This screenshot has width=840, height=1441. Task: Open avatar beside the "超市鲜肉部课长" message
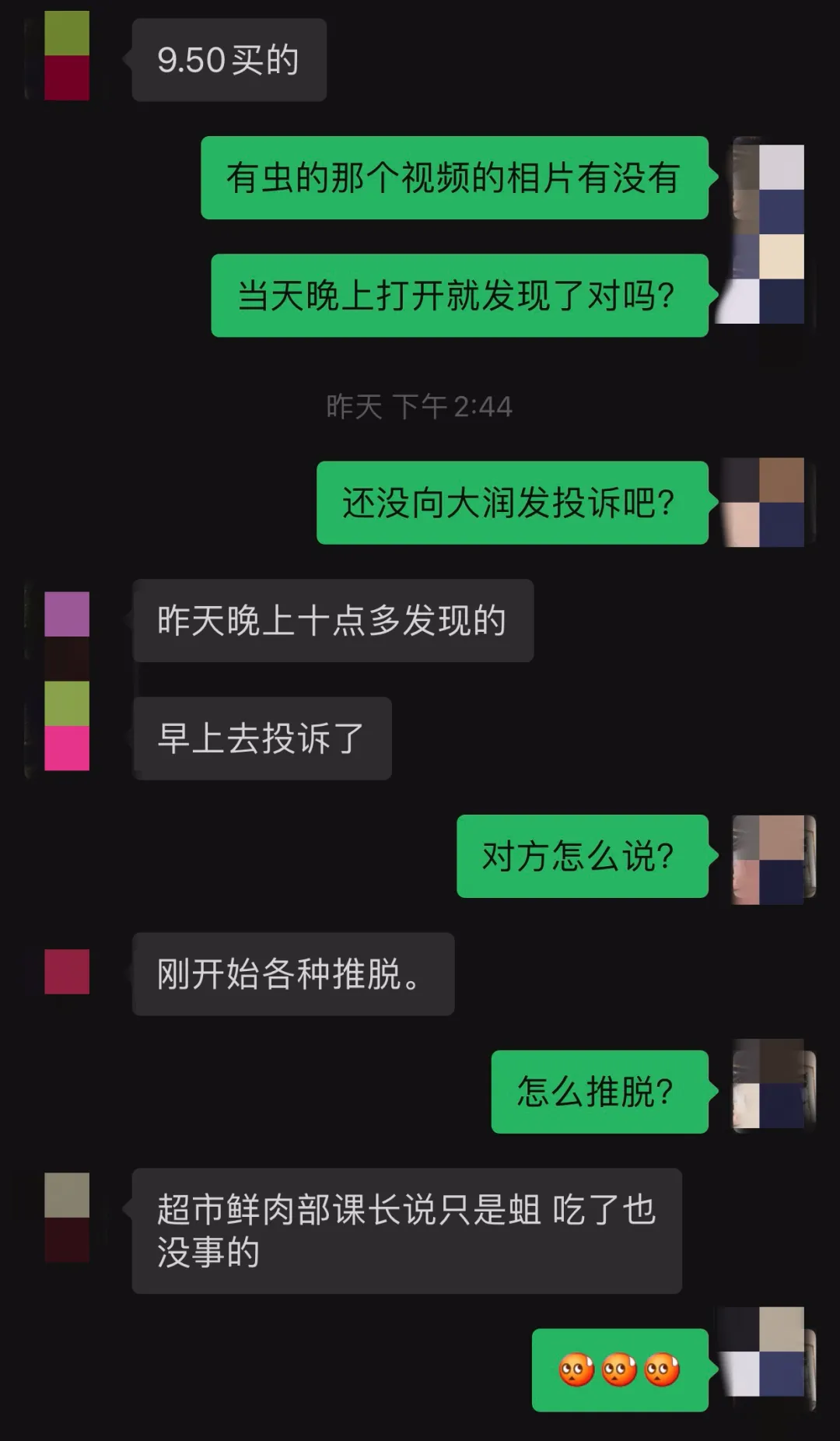pos(67,1217)
